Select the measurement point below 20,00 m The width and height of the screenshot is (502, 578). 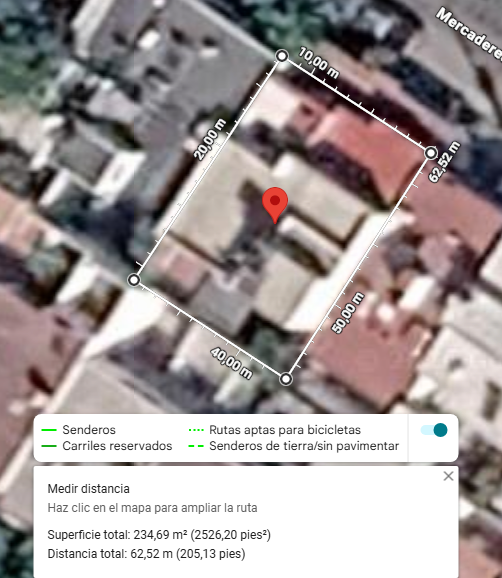click(x=134, y=280)
